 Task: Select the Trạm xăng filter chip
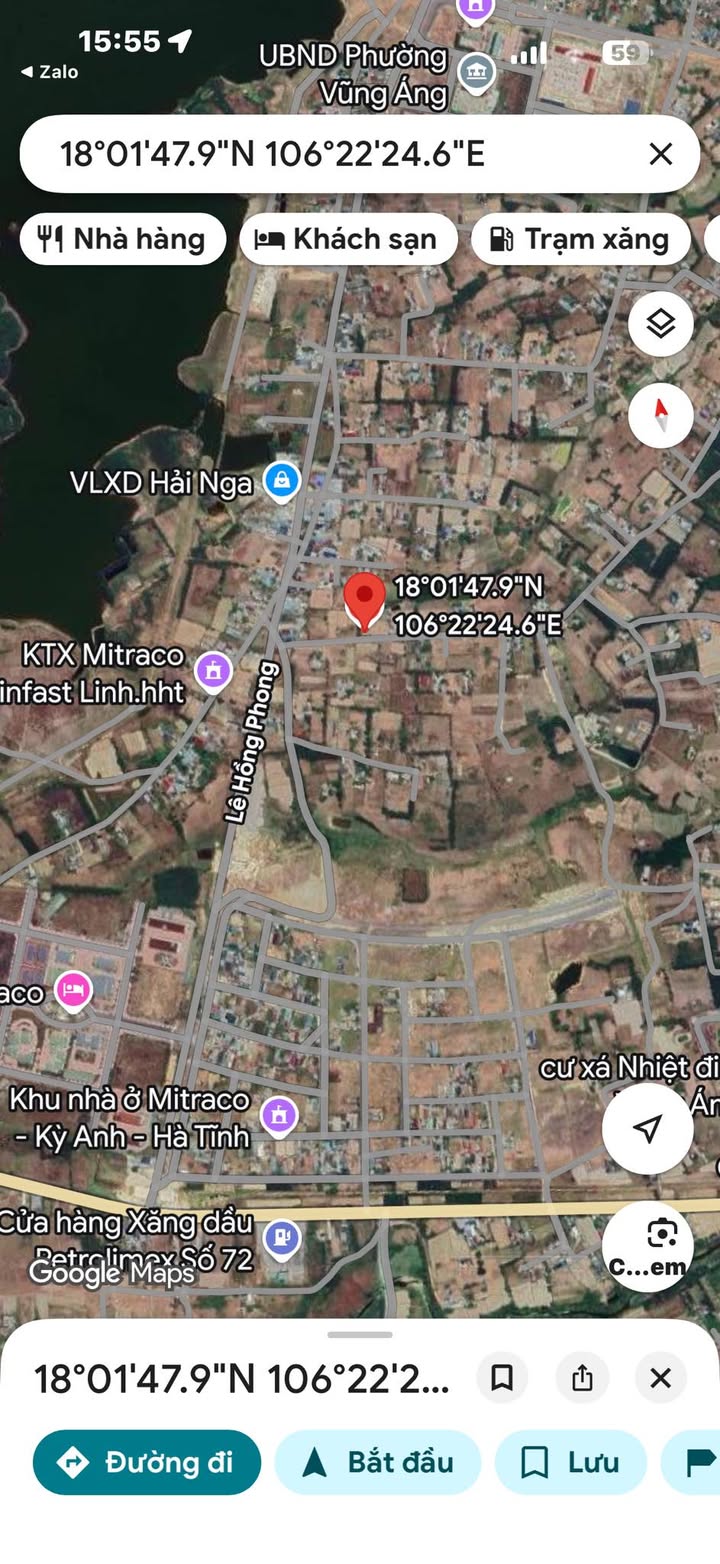coord(581,239)
